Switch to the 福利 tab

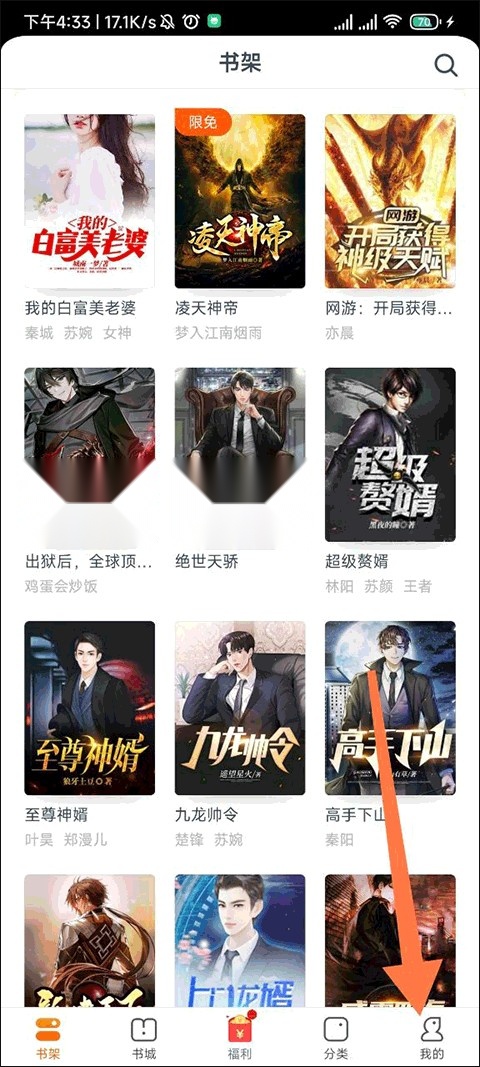(x=240, y=1038)
